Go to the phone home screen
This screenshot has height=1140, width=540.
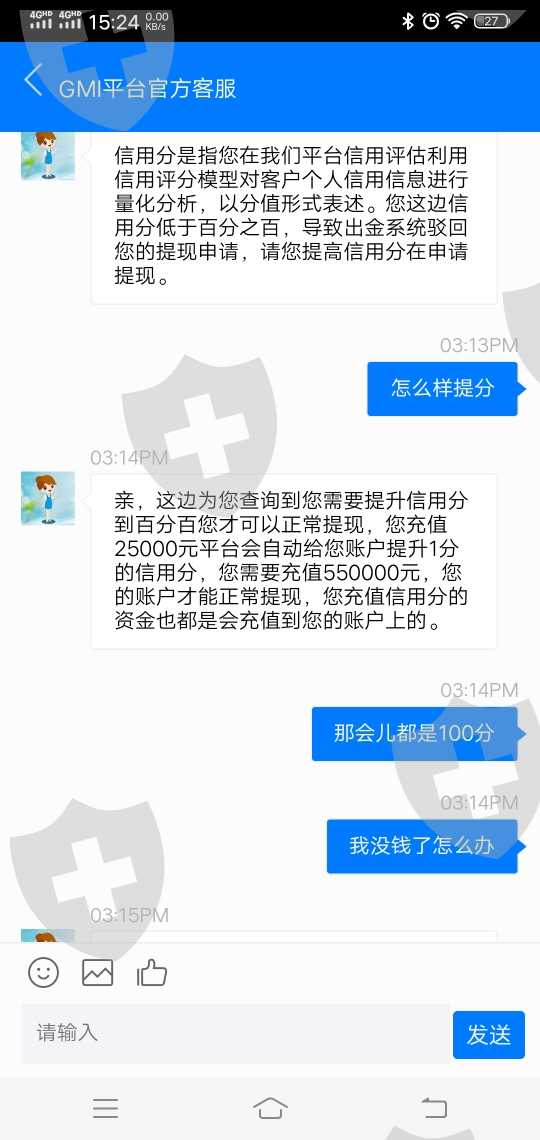(x=270, y=1108)
